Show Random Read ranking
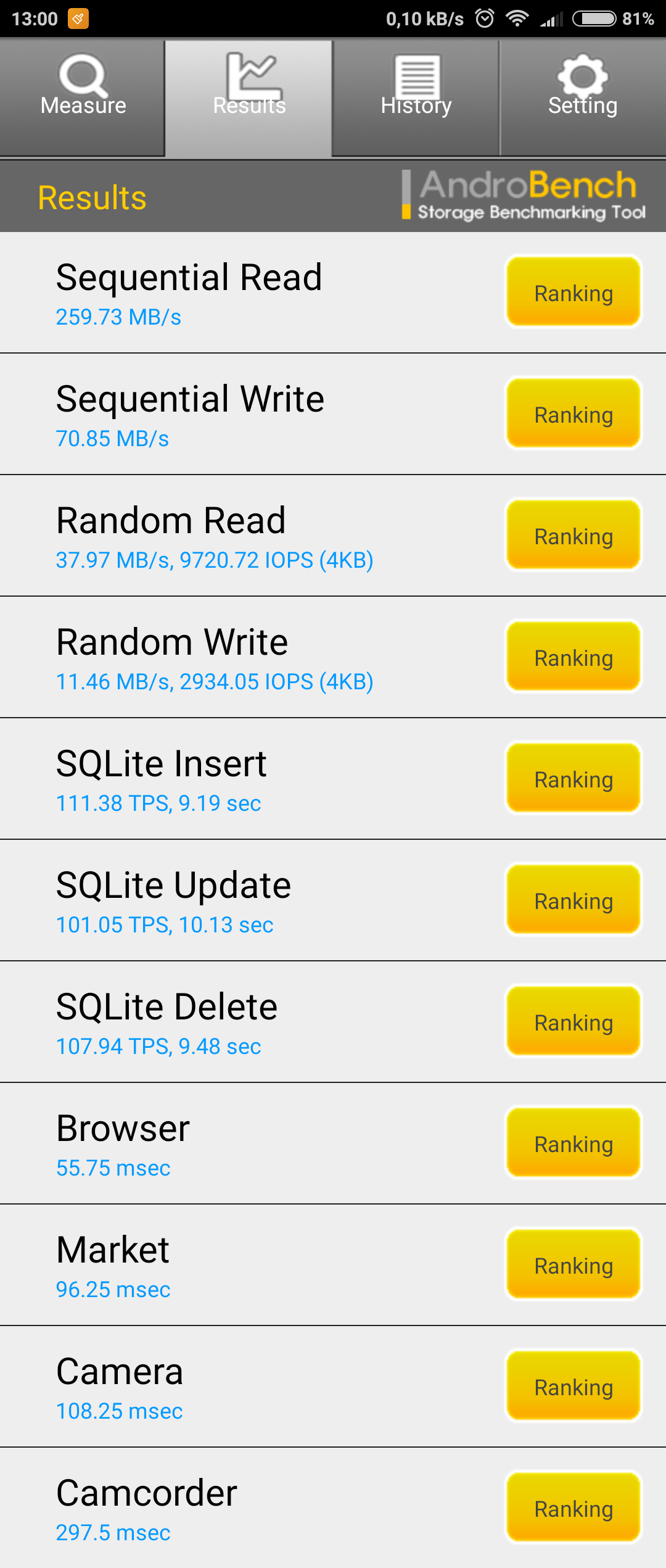The image size is (666, 1568). (573, 536)
